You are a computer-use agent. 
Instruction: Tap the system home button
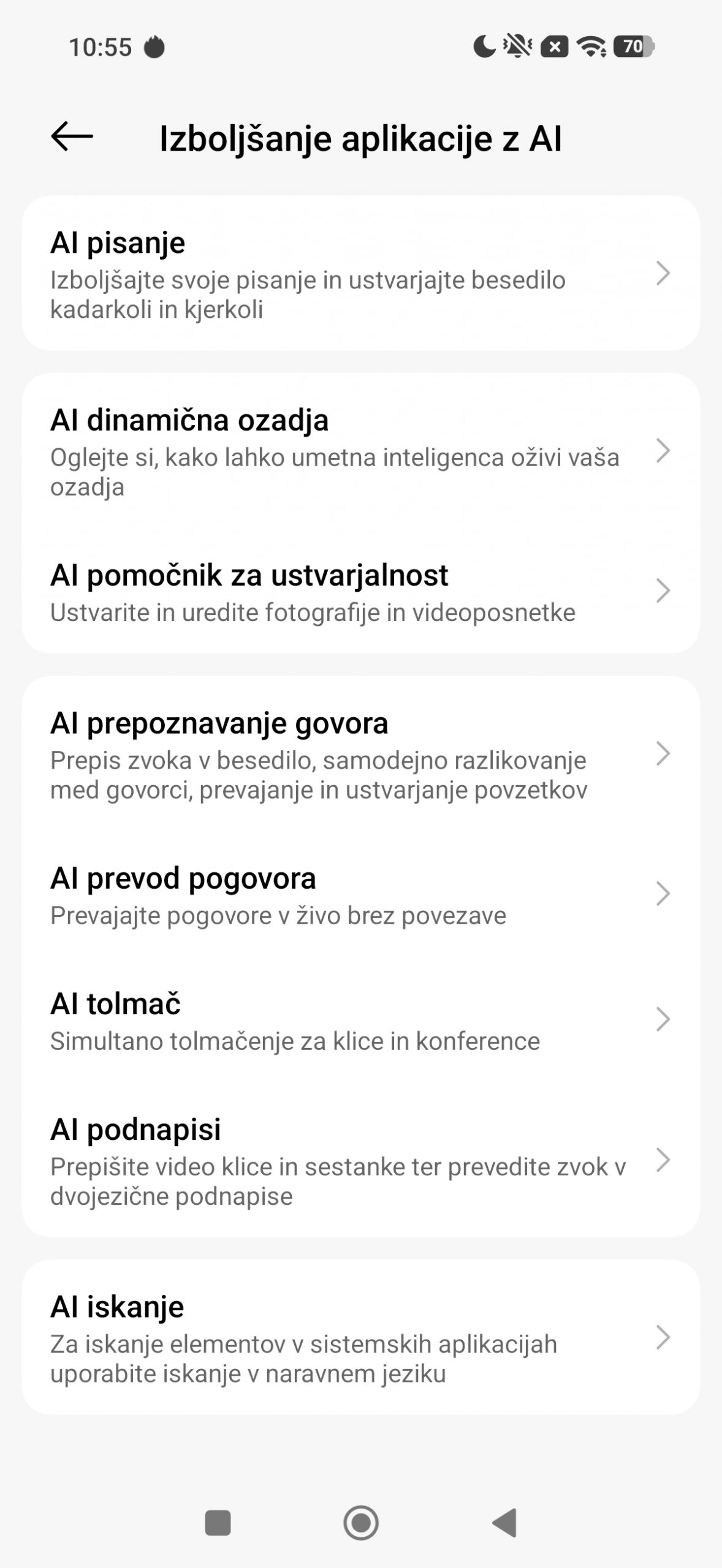point(360,1523)
